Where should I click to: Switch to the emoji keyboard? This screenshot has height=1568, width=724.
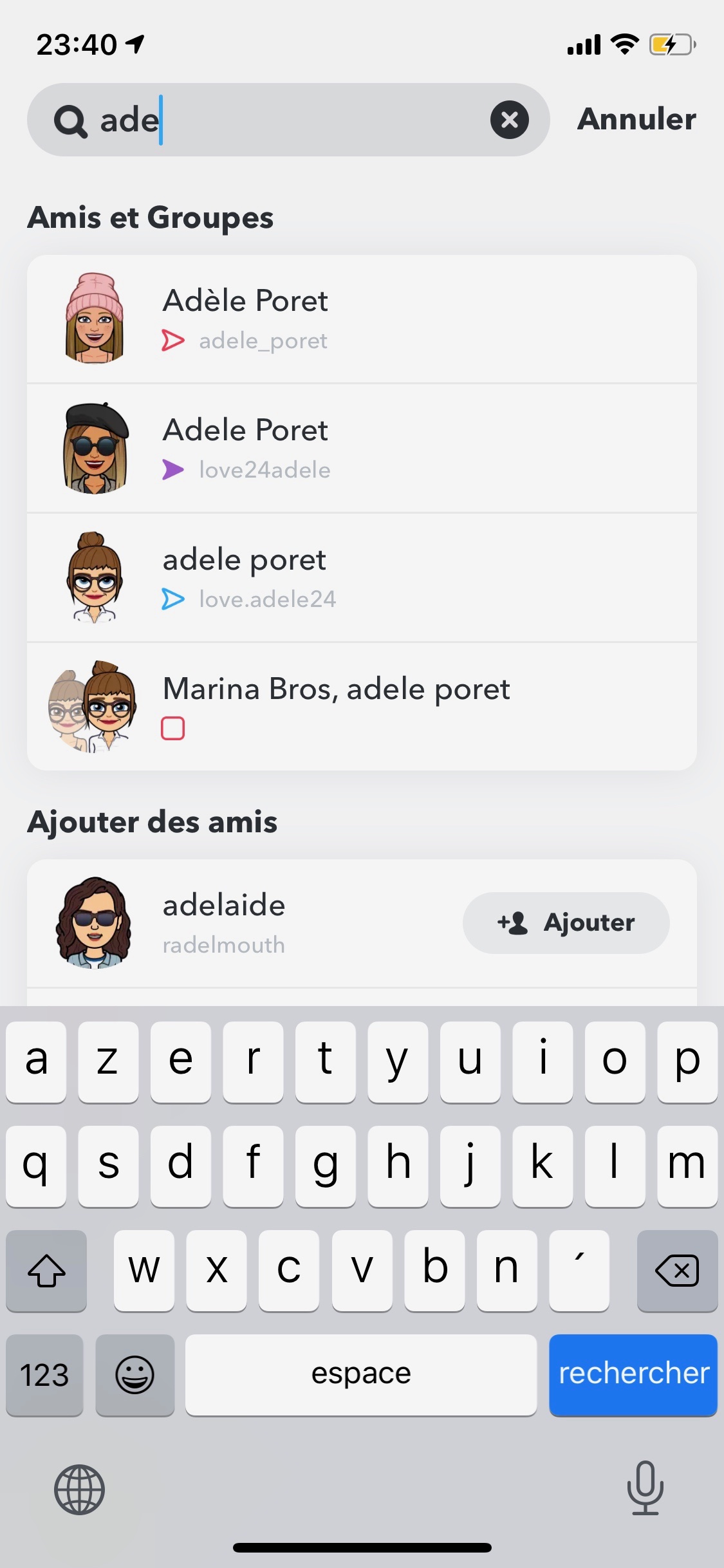135,1374
